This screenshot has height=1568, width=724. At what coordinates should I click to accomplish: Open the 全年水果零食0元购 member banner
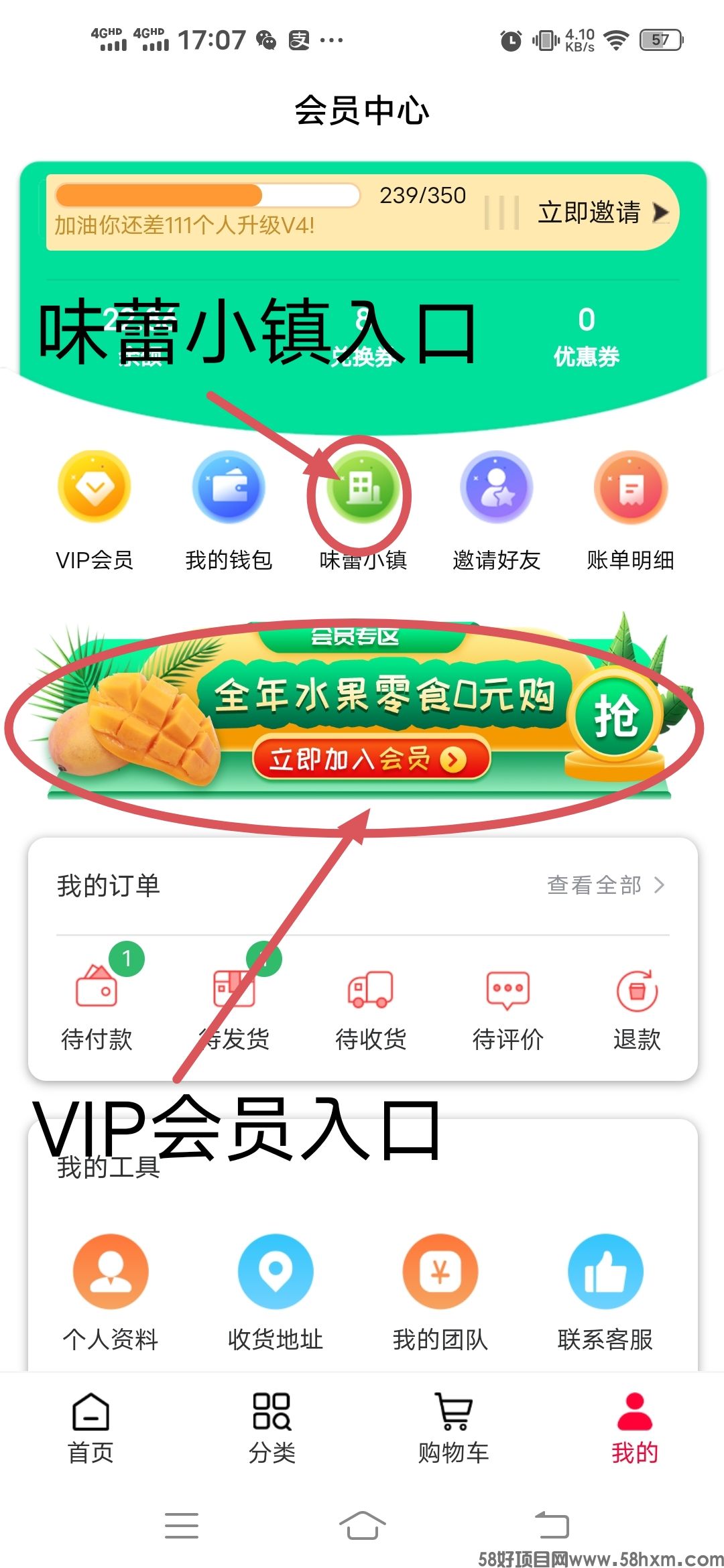pyautogui.click(x=362, y=717)
